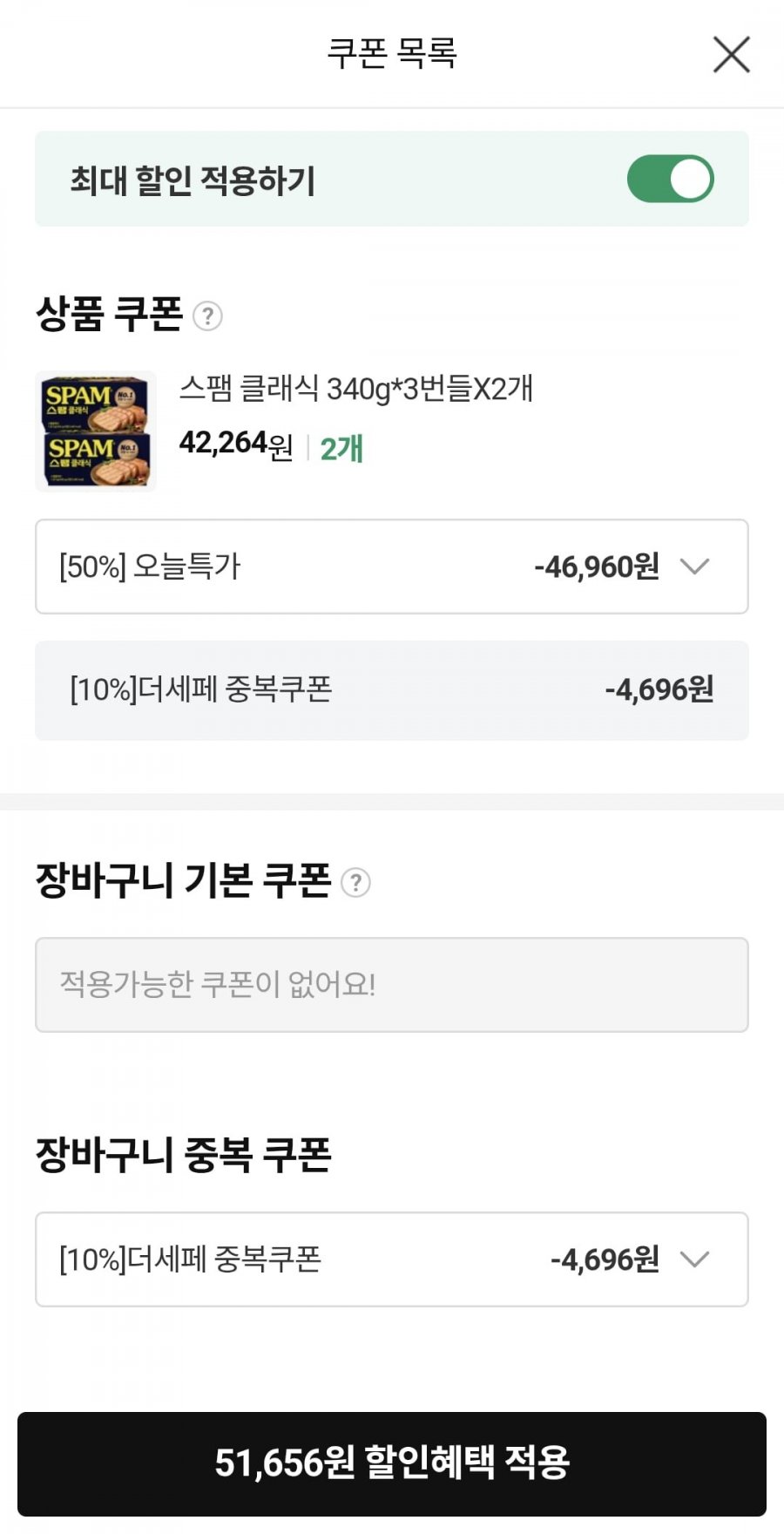784x1534 pixels.
Task: Open help icon next to 장바구니 기본 쿠폰
Action: (355, 883)
